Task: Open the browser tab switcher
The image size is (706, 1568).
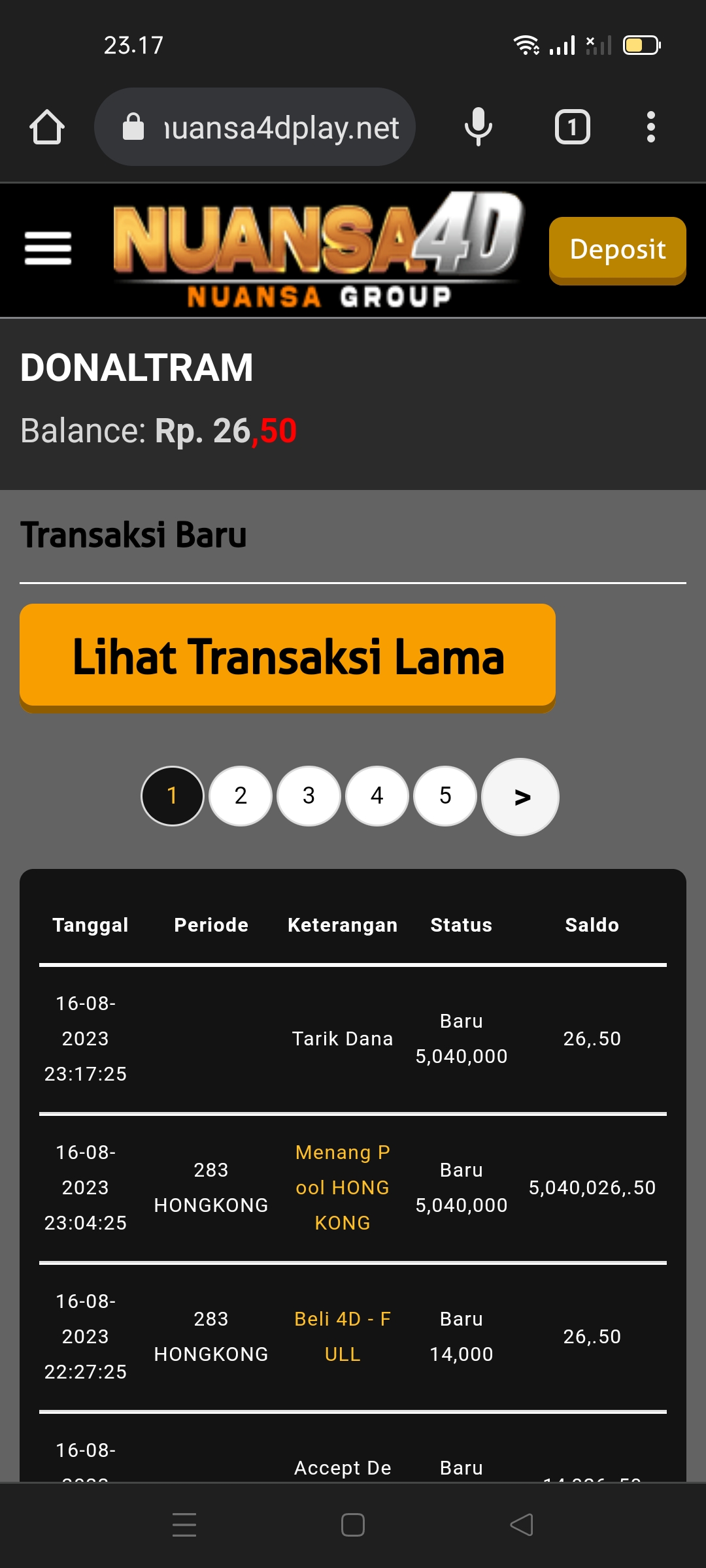Action: [x=573, y=127]
